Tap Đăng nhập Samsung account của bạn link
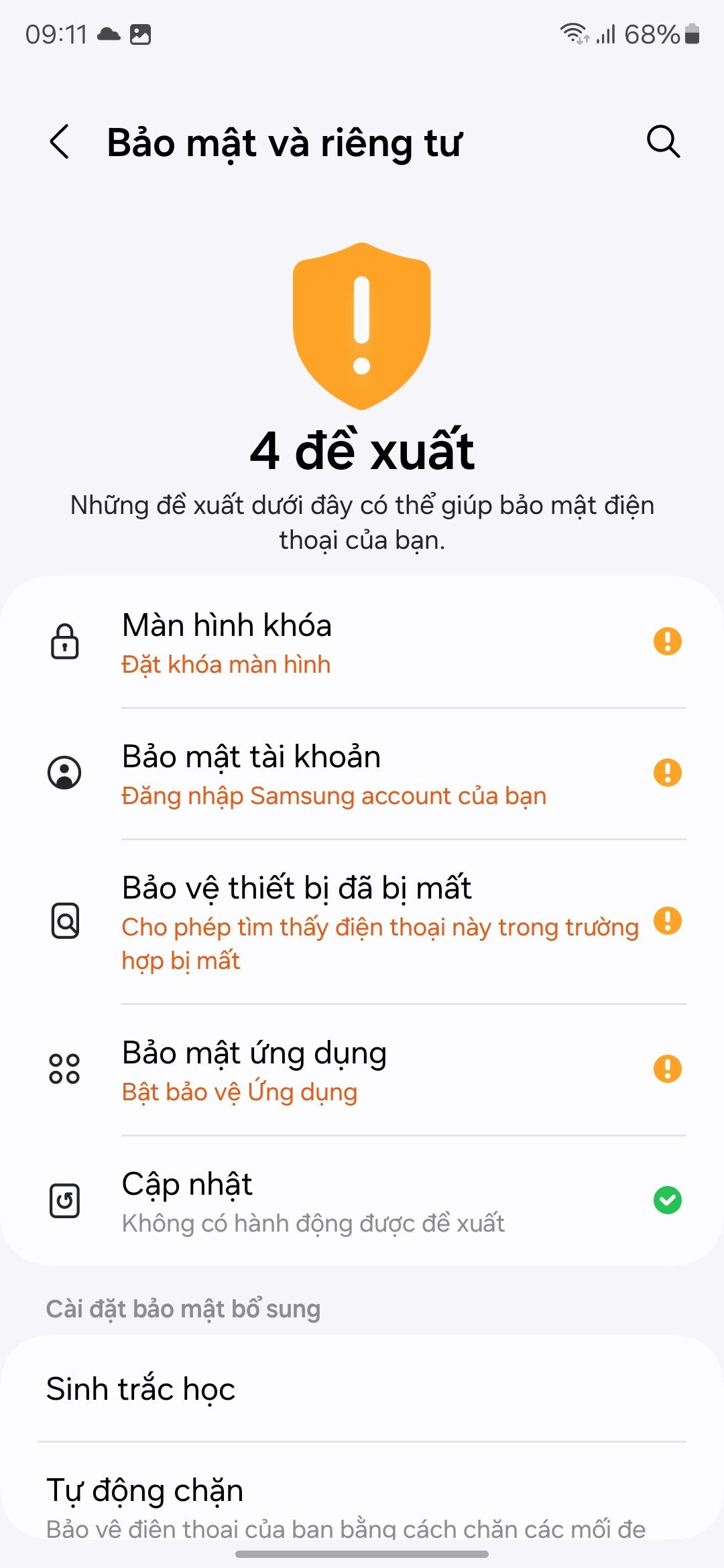Image resolution: width=724 pixels, height=1568 pixels. [335, 796]
